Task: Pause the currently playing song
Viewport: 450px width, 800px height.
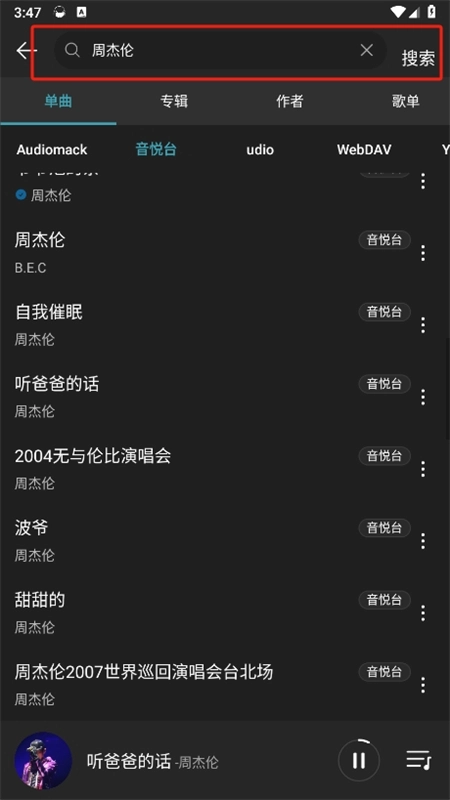Action: [359, 760]
